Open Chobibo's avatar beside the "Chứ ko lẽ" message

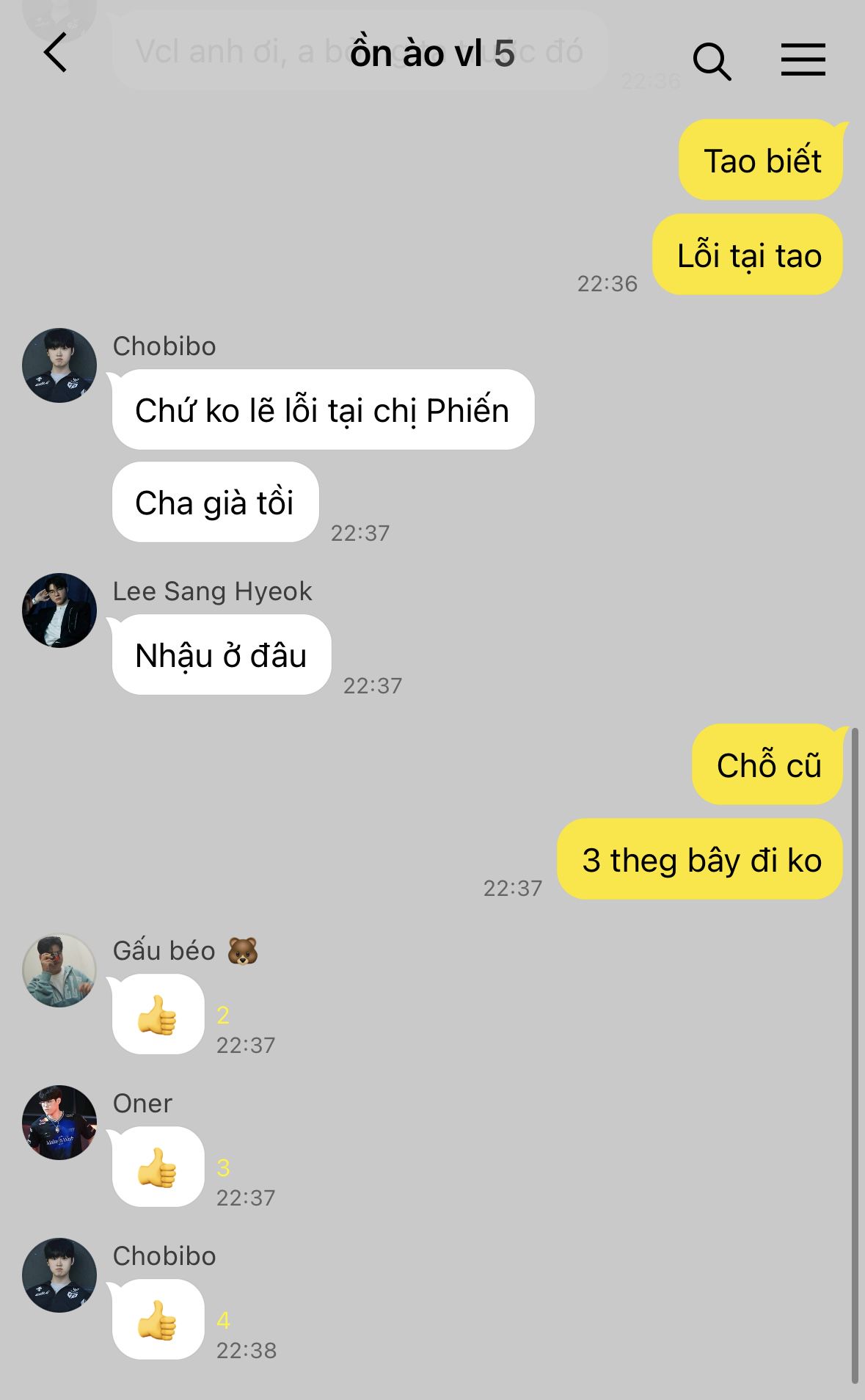[x=59, y=365]
